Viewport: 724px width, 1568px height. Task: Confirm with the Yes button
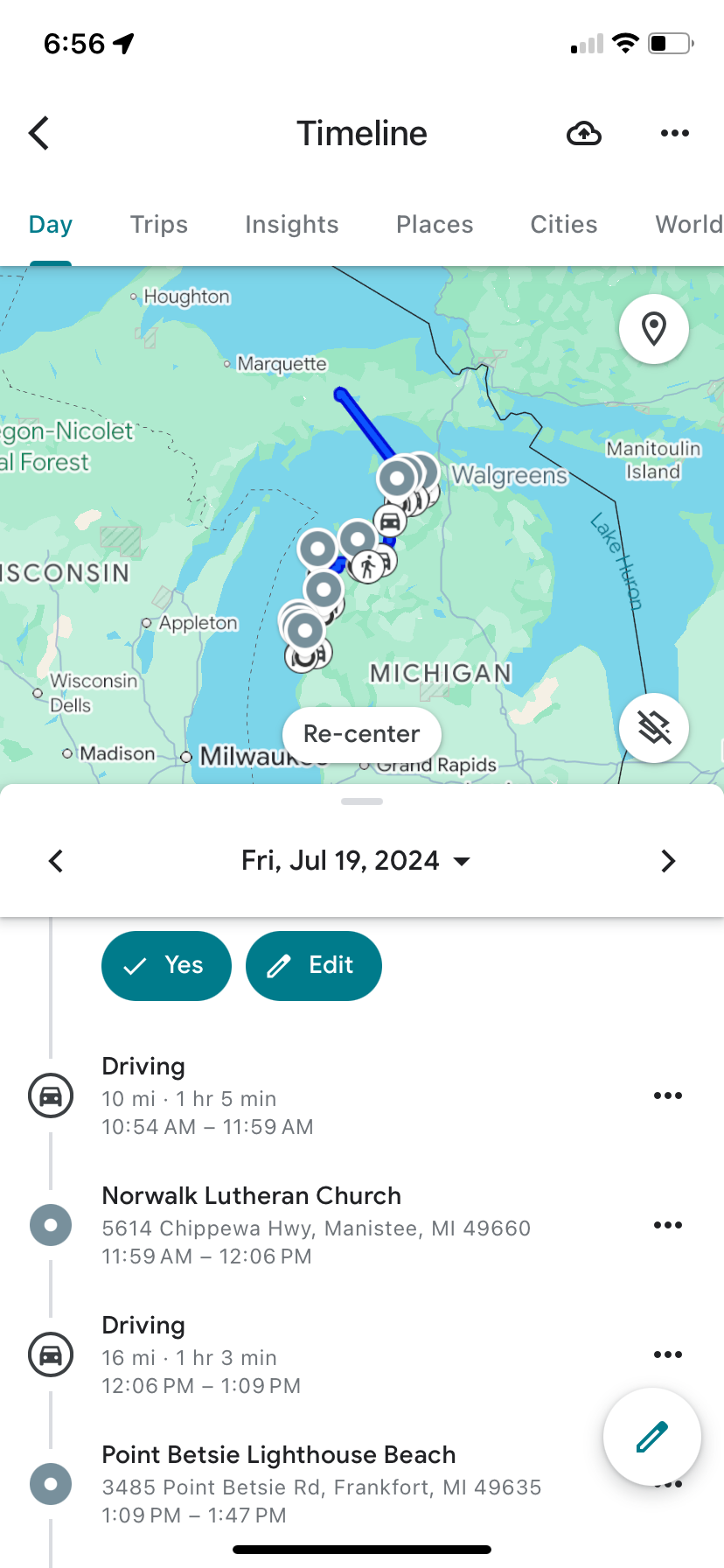(166, 965)
